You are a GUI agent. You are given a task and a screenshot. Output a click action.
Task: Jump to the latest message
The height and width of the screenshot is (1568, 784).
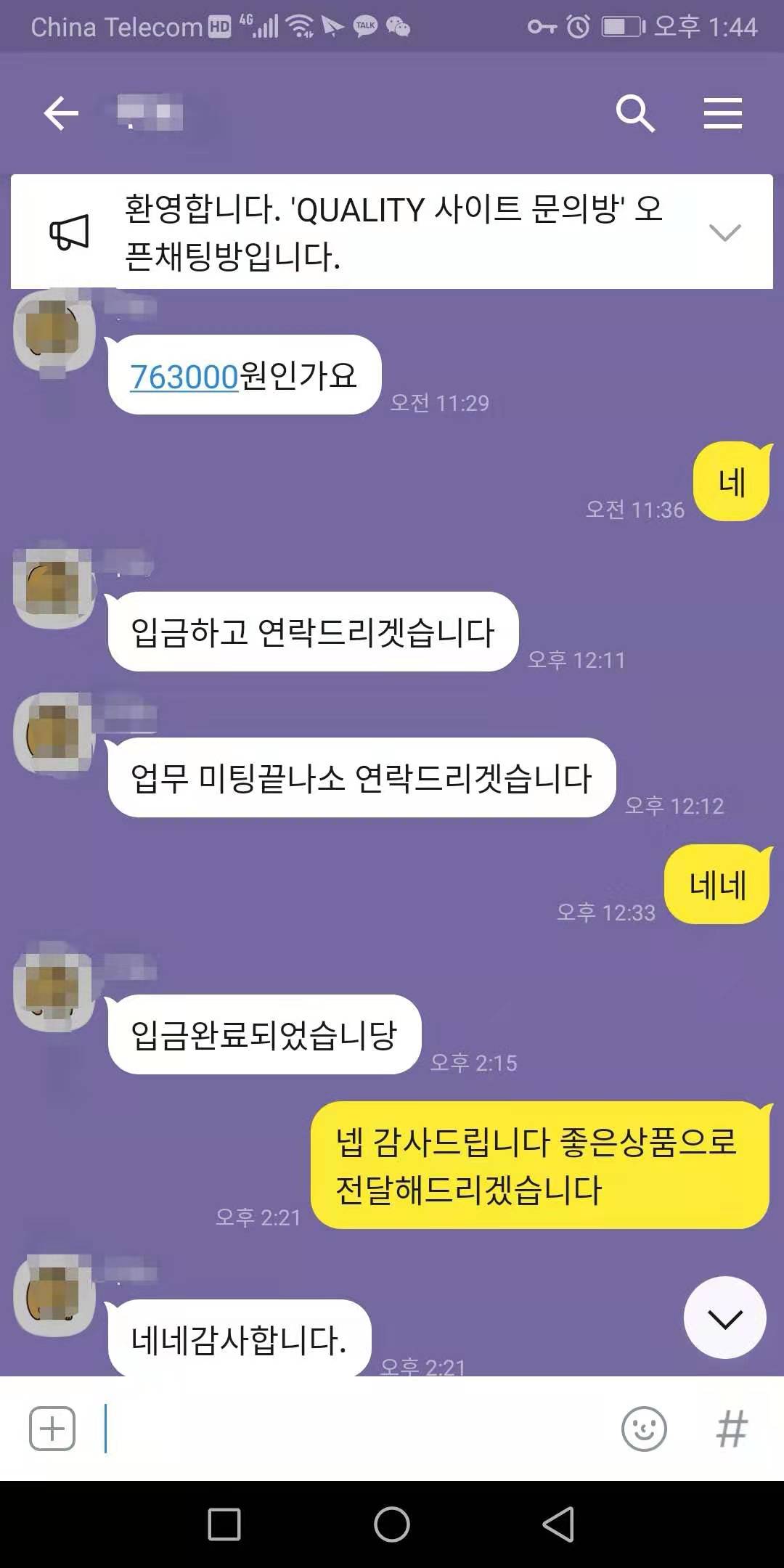[x=724, y=1318]
